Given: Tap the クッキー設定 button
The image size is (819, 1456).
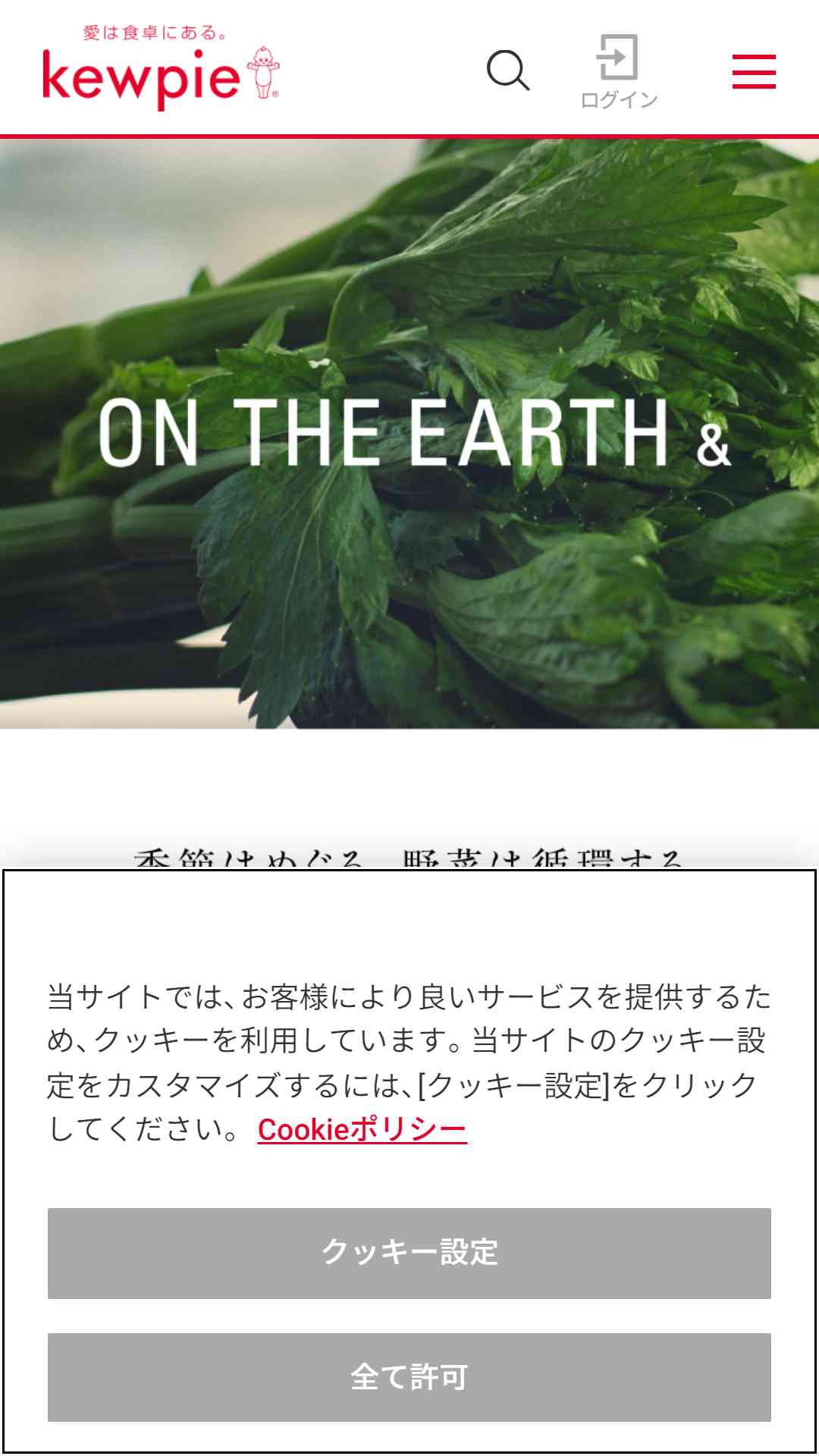Looking at the screenshot, I should coord(409,1253).
